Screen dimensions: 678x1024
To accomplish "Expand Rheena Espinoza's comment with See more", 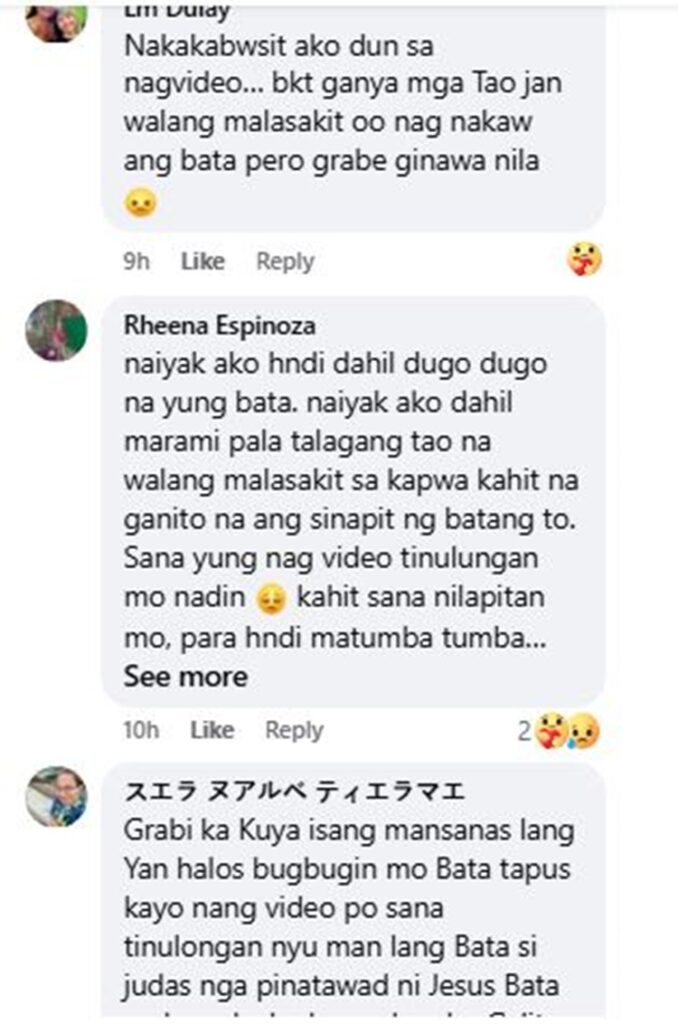I will coord(185,677).
